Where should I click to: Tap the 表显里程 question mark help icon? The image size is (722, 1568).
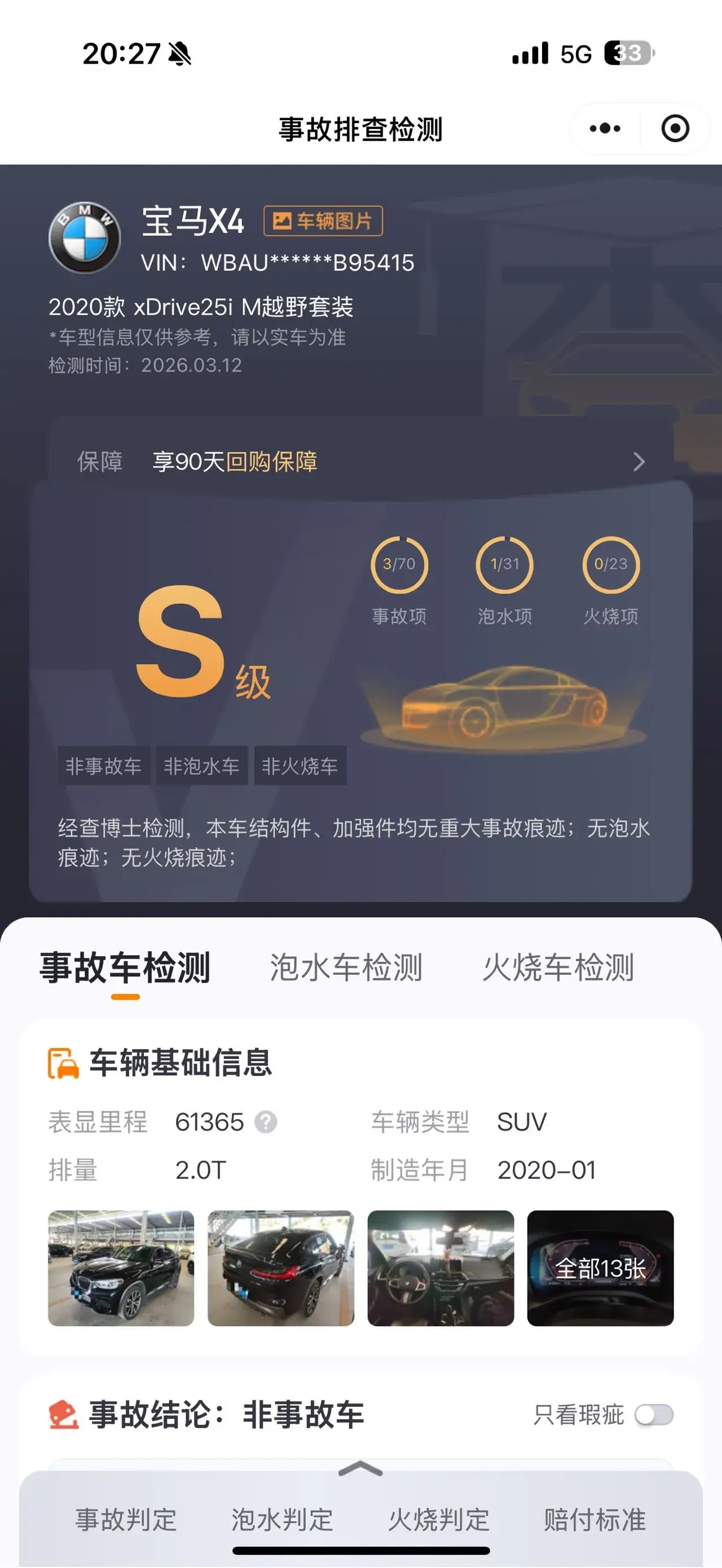(266, 1121)
